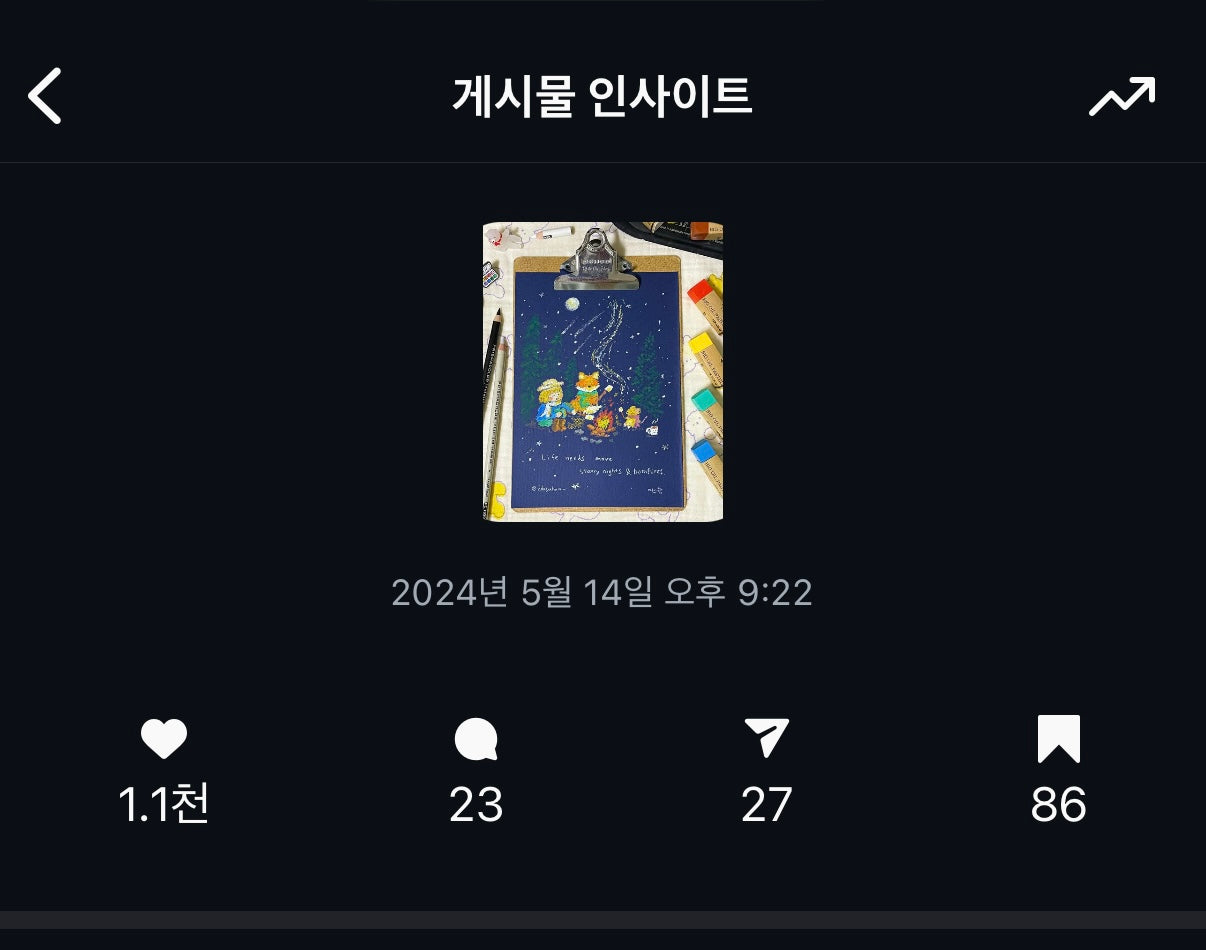The image size is (1206, 950).
Task: Open the trending arrow insights icon
Action: pyautogui.click(x=1121, y=97)
